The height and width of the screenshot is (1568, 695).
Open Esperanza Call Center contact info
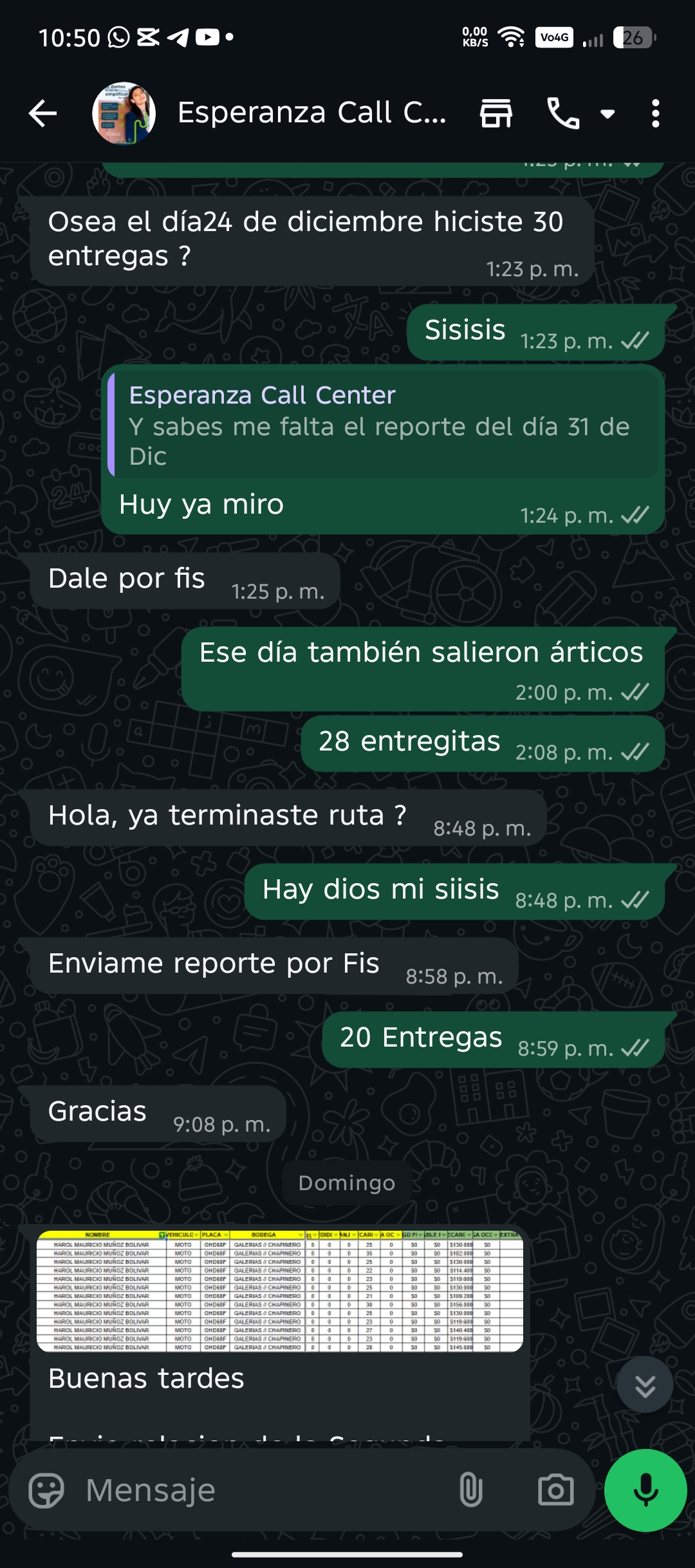(x=311, y=113)
